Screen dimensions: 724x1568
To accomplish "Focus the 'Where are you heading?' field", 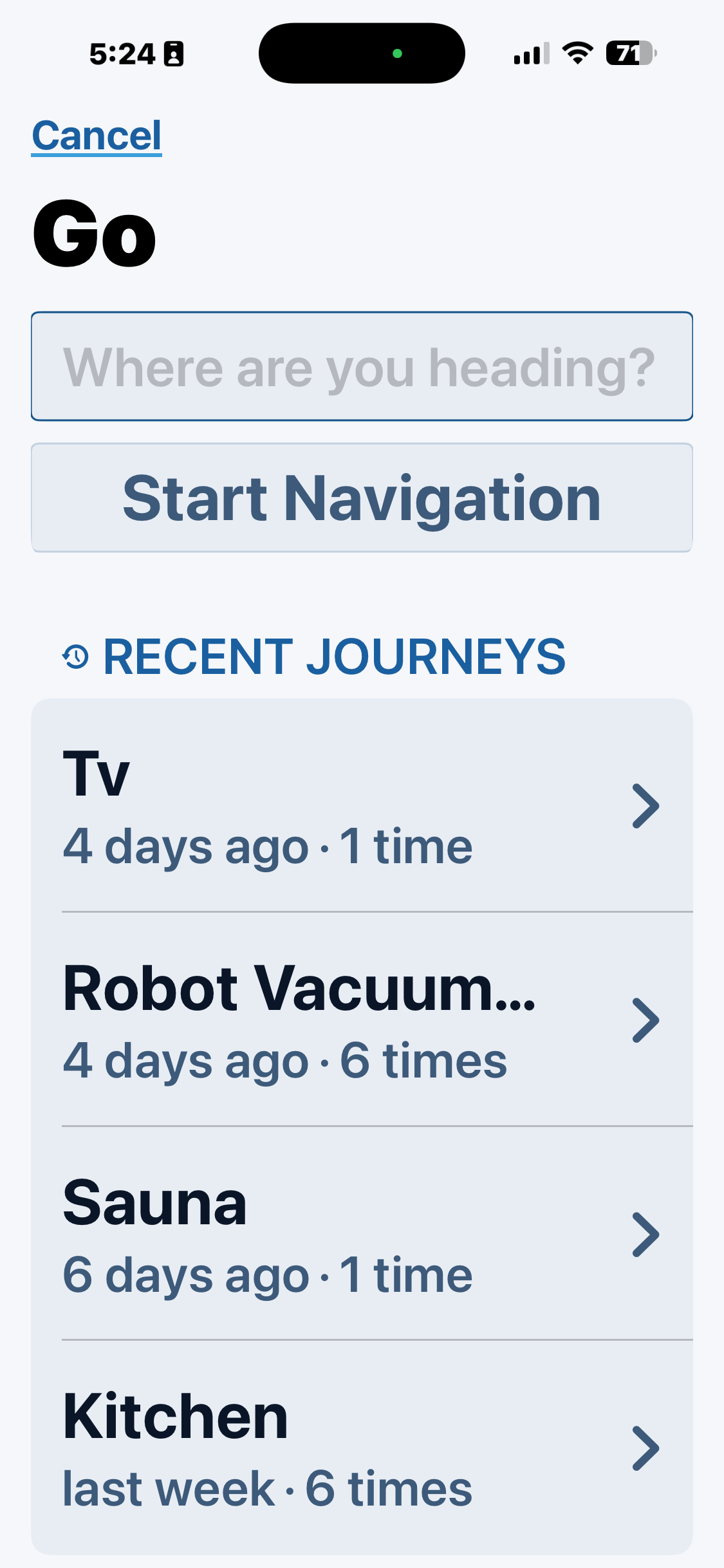I will tap(362, 367).
